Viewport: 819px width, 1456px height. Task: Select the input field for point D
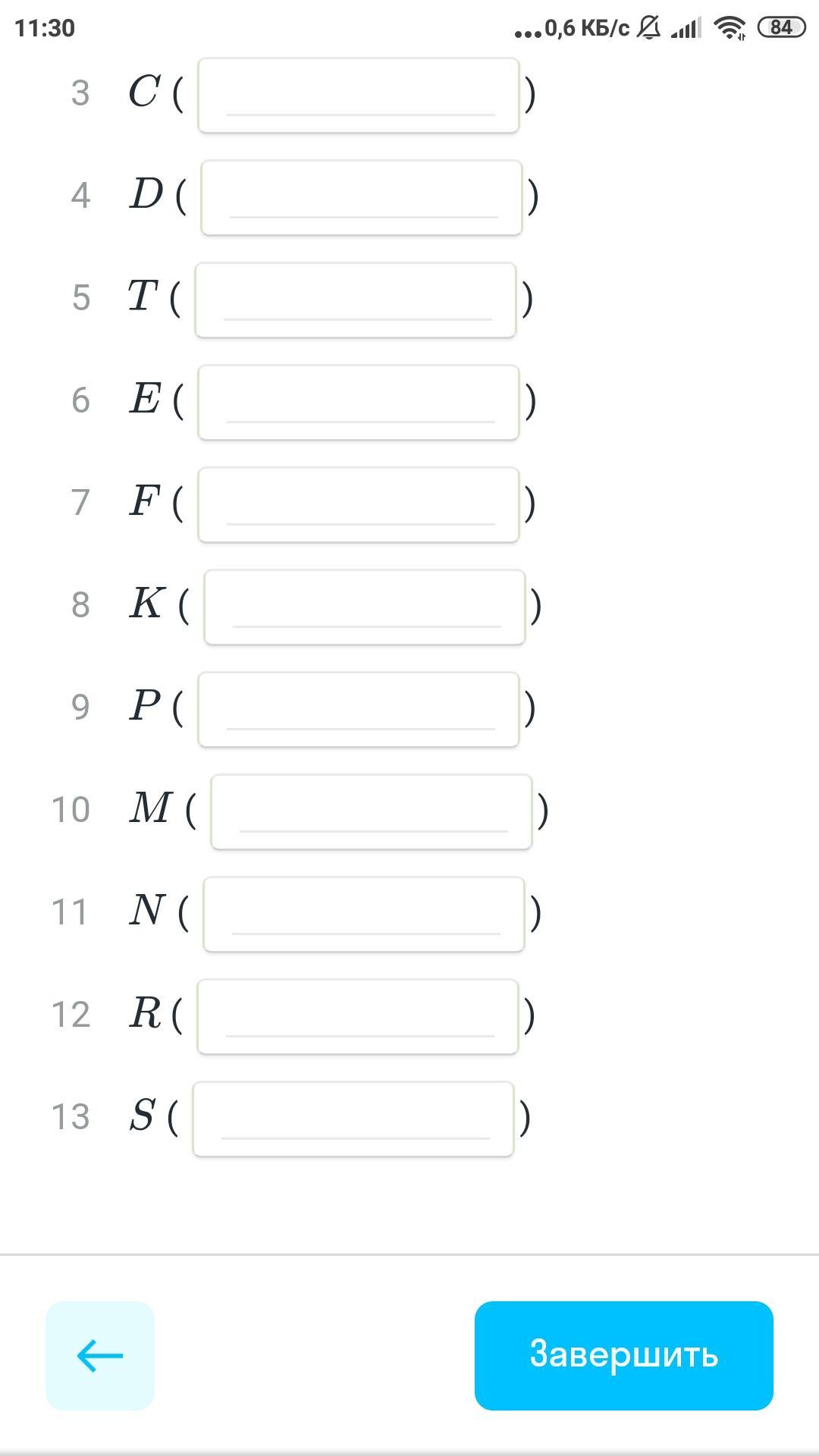pos(361,198)
